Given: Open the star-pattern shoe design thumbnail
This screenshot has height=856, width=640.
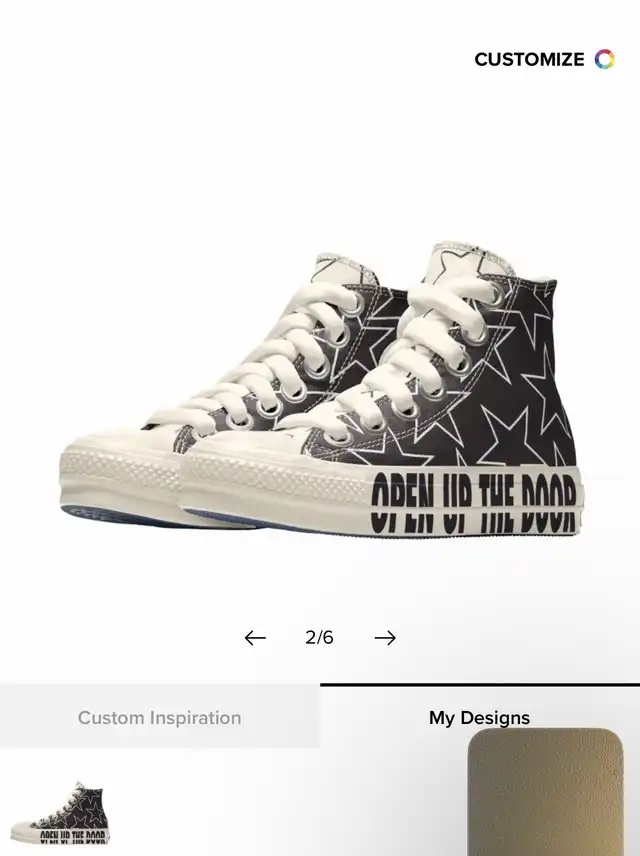Looking at the screenshot, I should 69,812.
